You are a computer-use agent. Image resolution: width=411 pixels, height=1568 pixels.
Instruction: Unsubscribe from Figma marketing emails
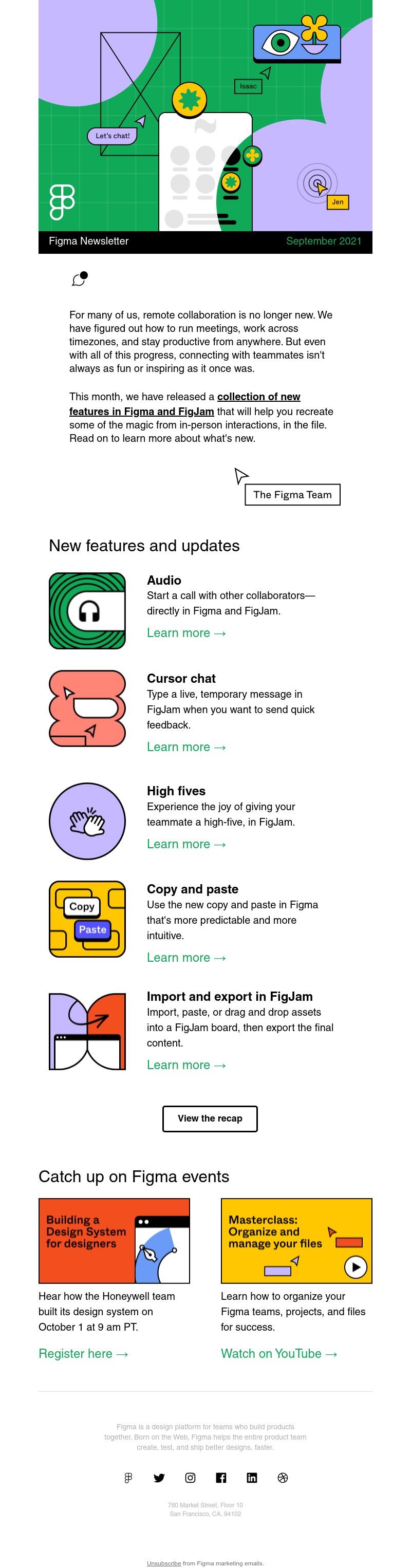(x=163, y=1562)
